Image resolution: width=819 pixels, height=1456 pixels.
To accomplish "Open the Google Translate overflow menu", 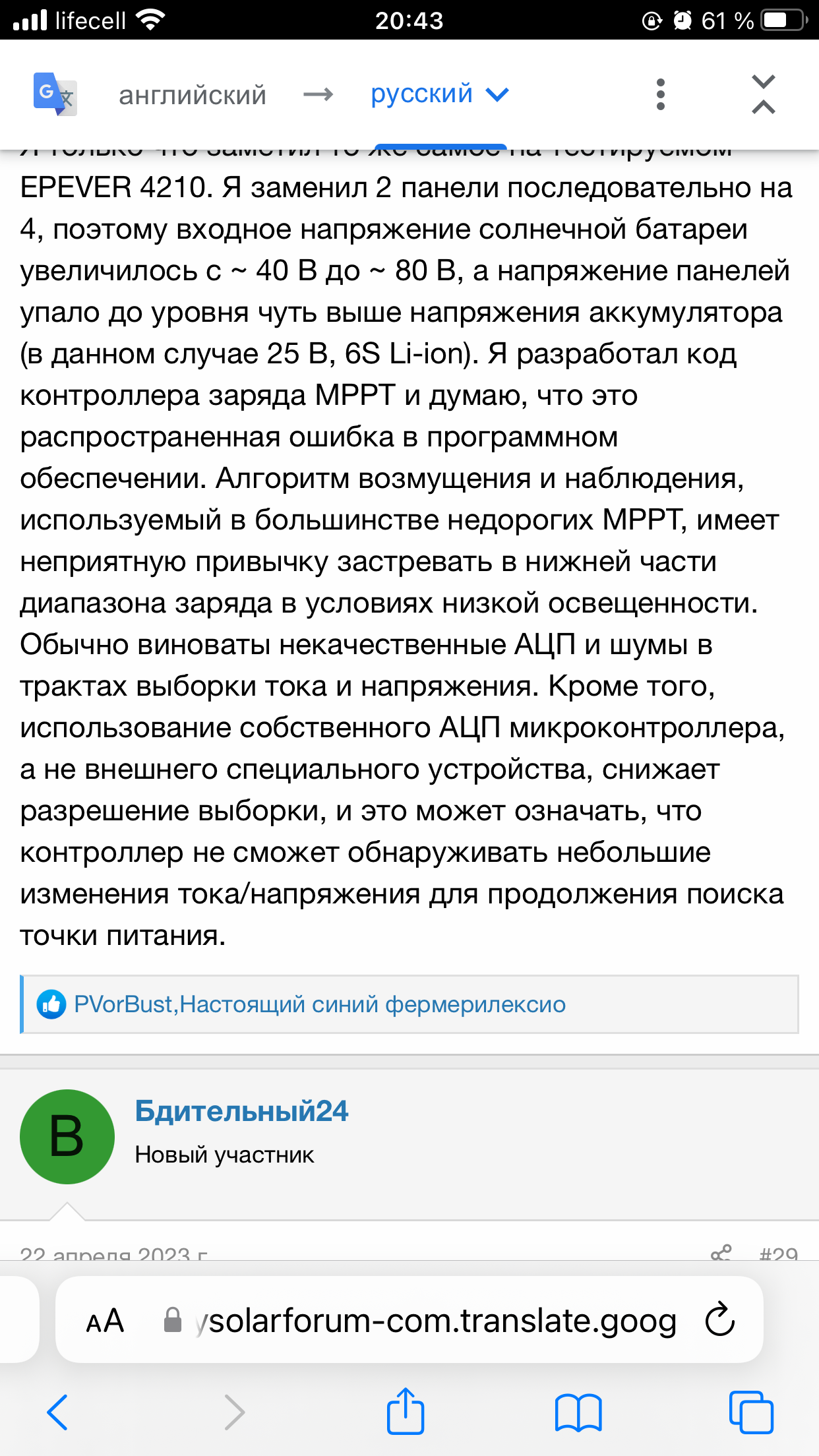I will [661, 95].
